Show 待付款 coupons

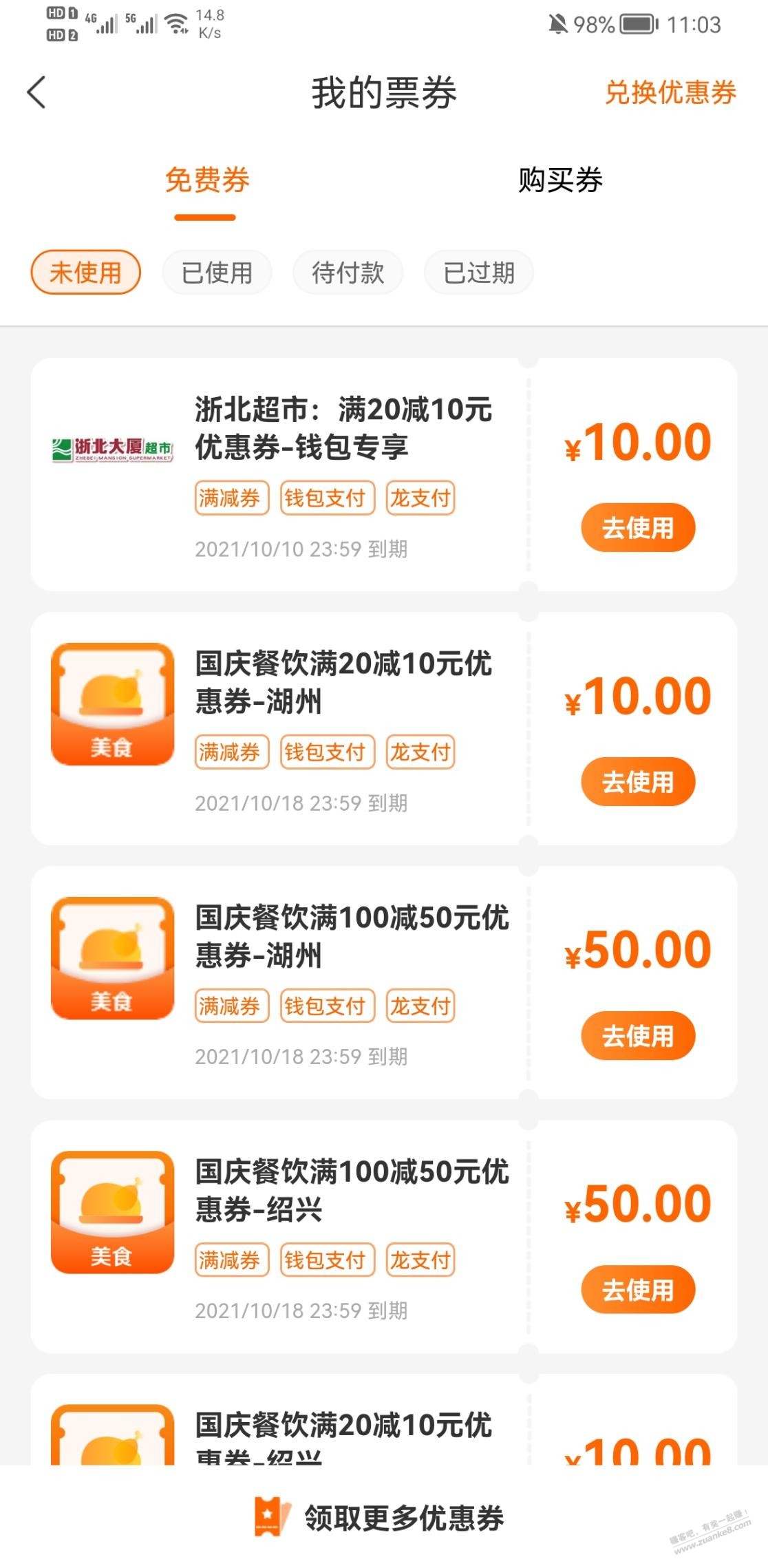pos(348,273)
